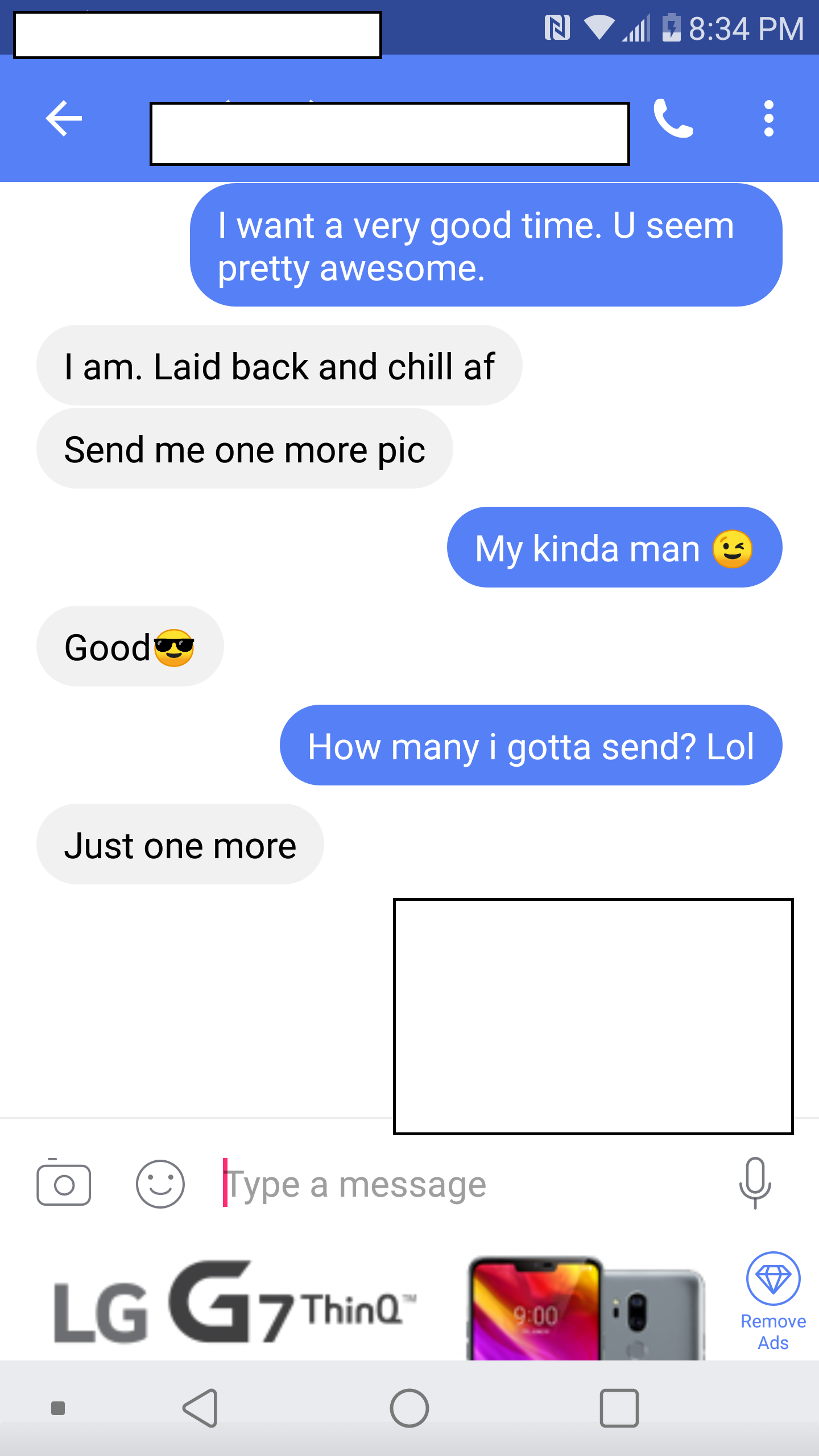Call this contact with the phone icon
The height and width of the screenshot is (1456, 819).
673,118
